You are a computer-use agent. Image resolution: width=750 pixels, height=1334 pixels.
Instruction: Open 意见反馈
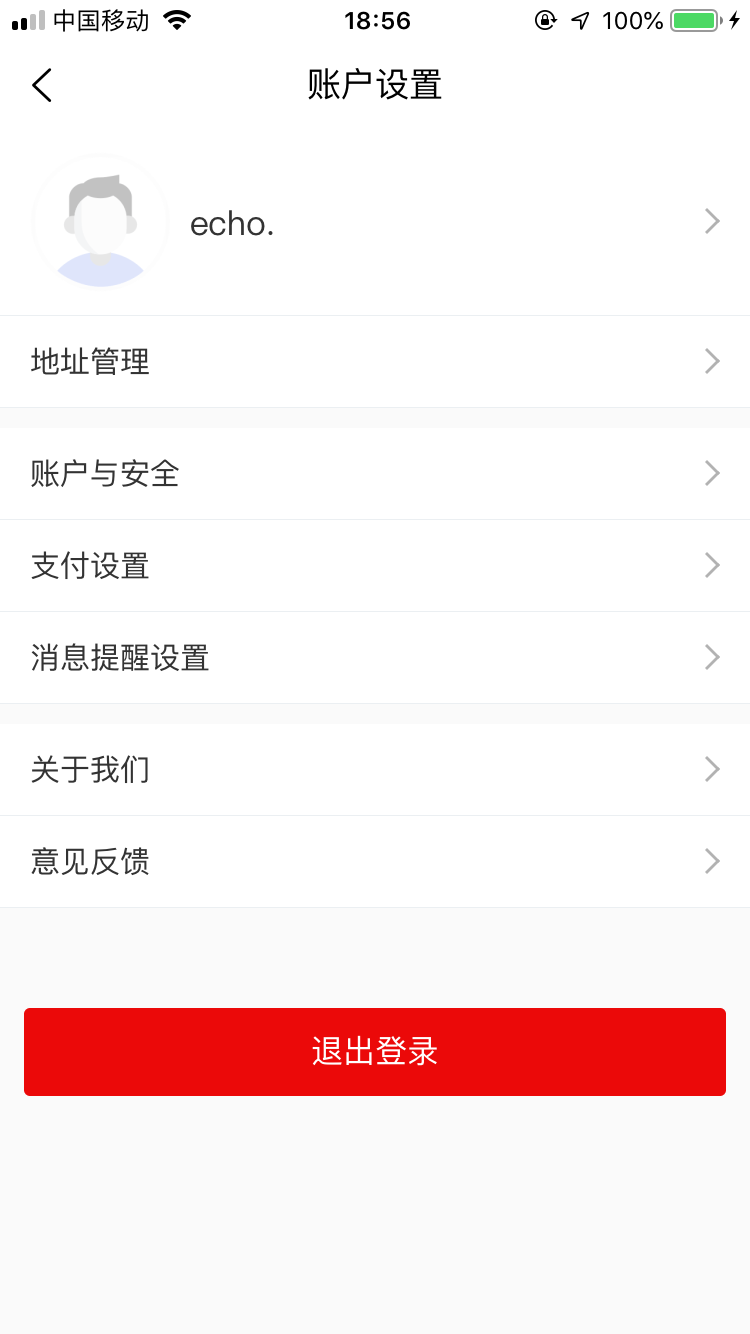(375, 861)
